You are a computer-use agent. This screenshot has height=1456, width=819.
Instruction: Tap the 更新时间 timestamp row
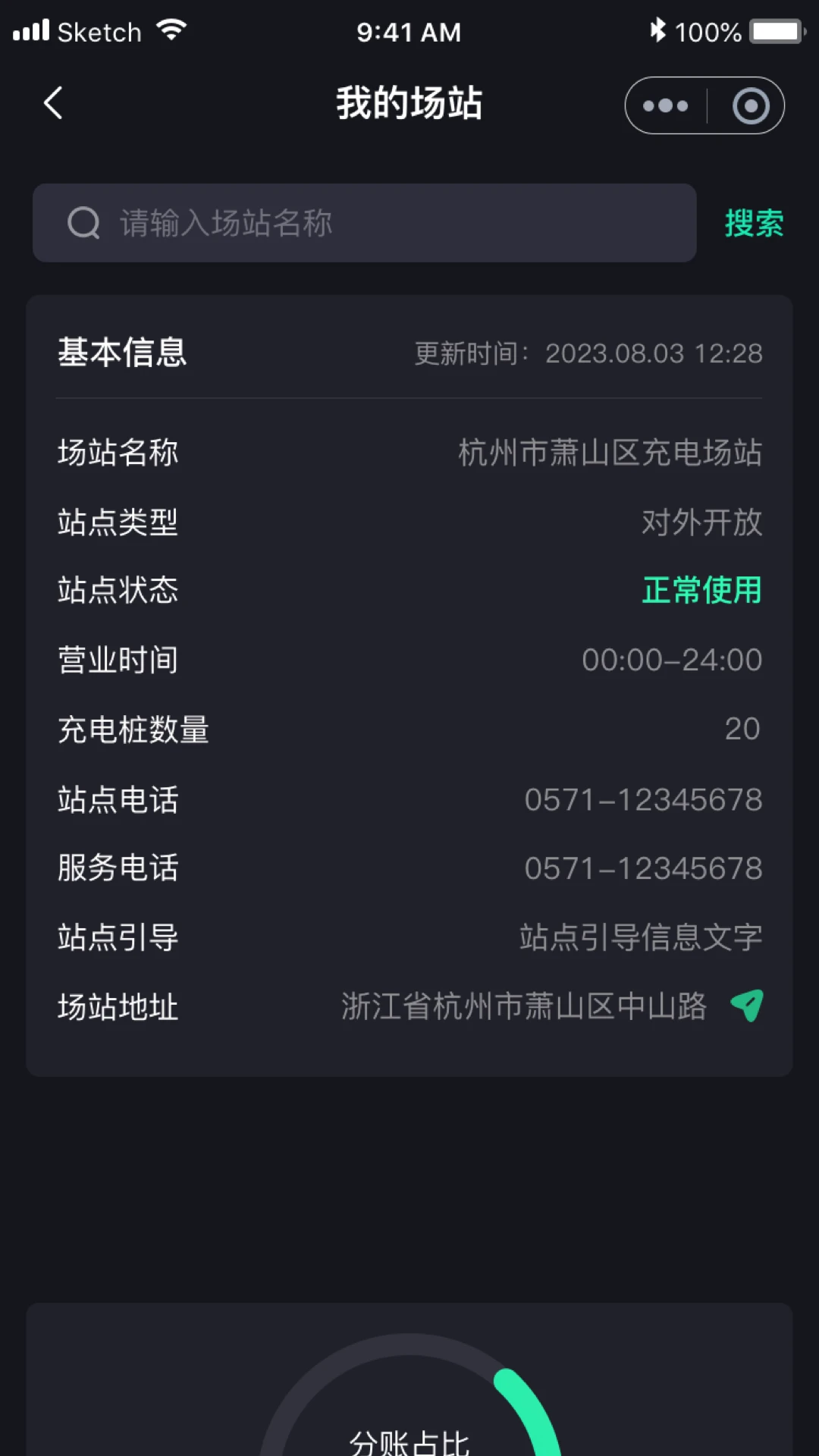click(x=587, y=353)
